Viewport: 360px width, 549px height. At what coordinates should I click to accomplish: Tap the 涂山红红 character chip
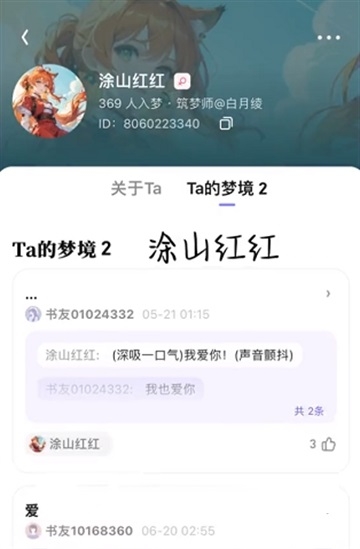[65, 444]
